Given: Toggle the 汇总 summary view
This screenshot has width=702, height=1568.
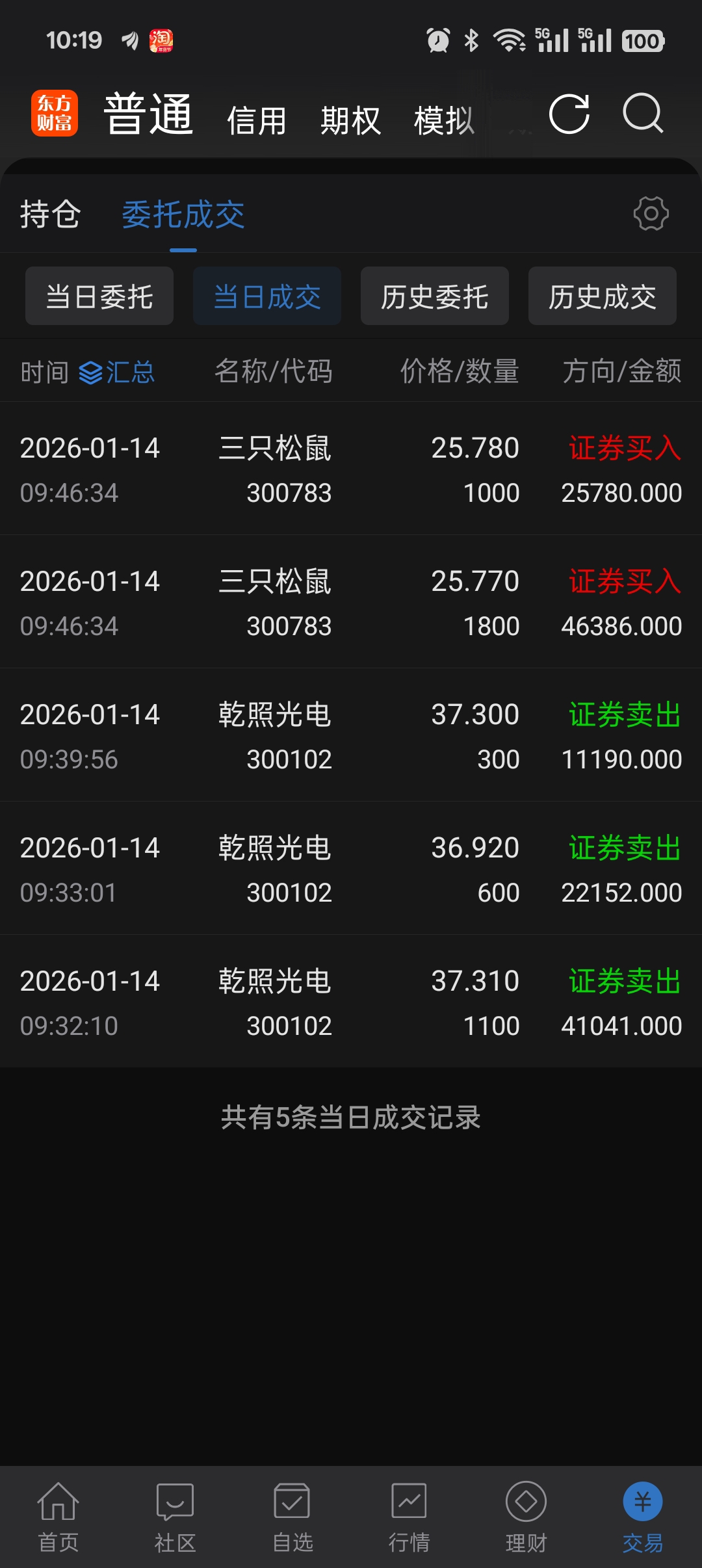Looking at the screenshot, I should click(117, 372).
